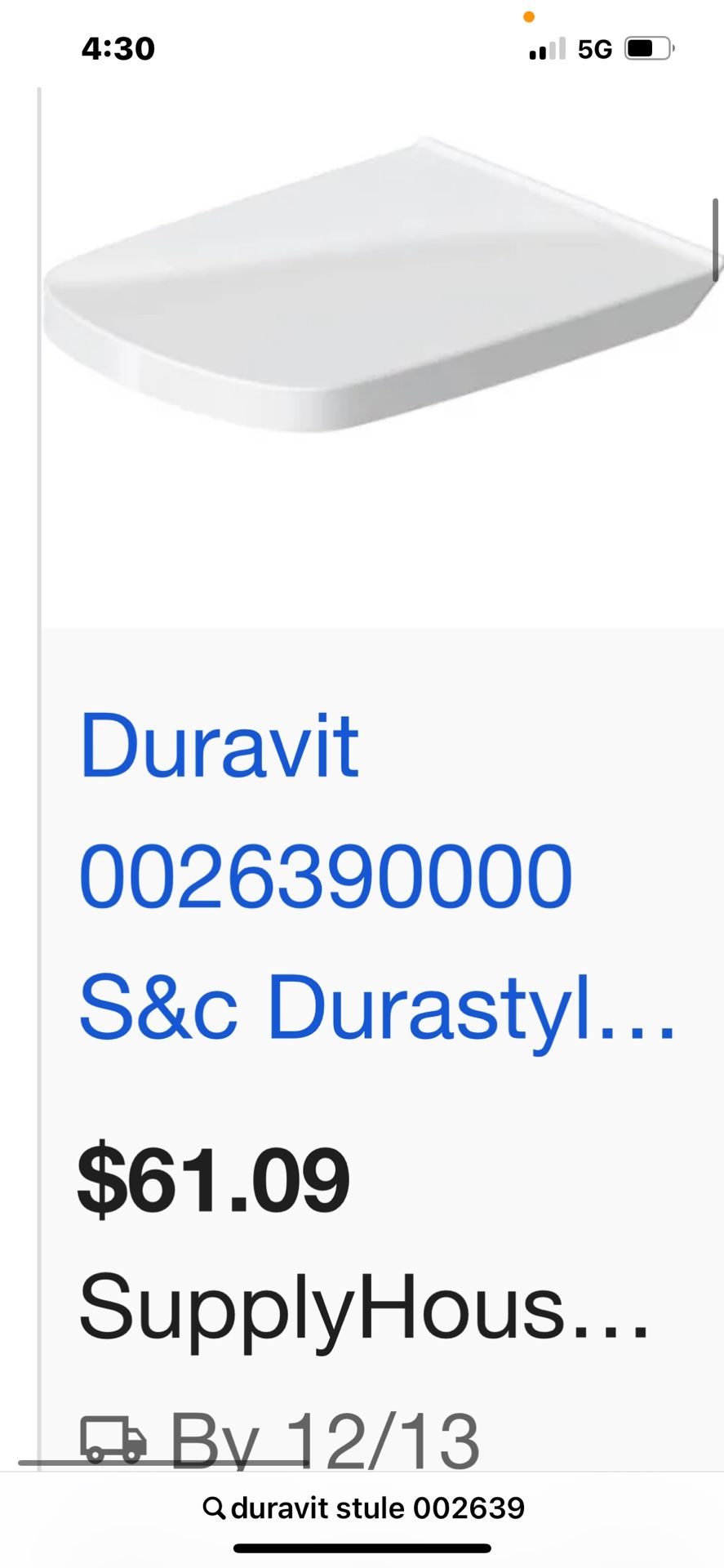
Task: Tap the clock showing 4:30
Action: [117, 49]
